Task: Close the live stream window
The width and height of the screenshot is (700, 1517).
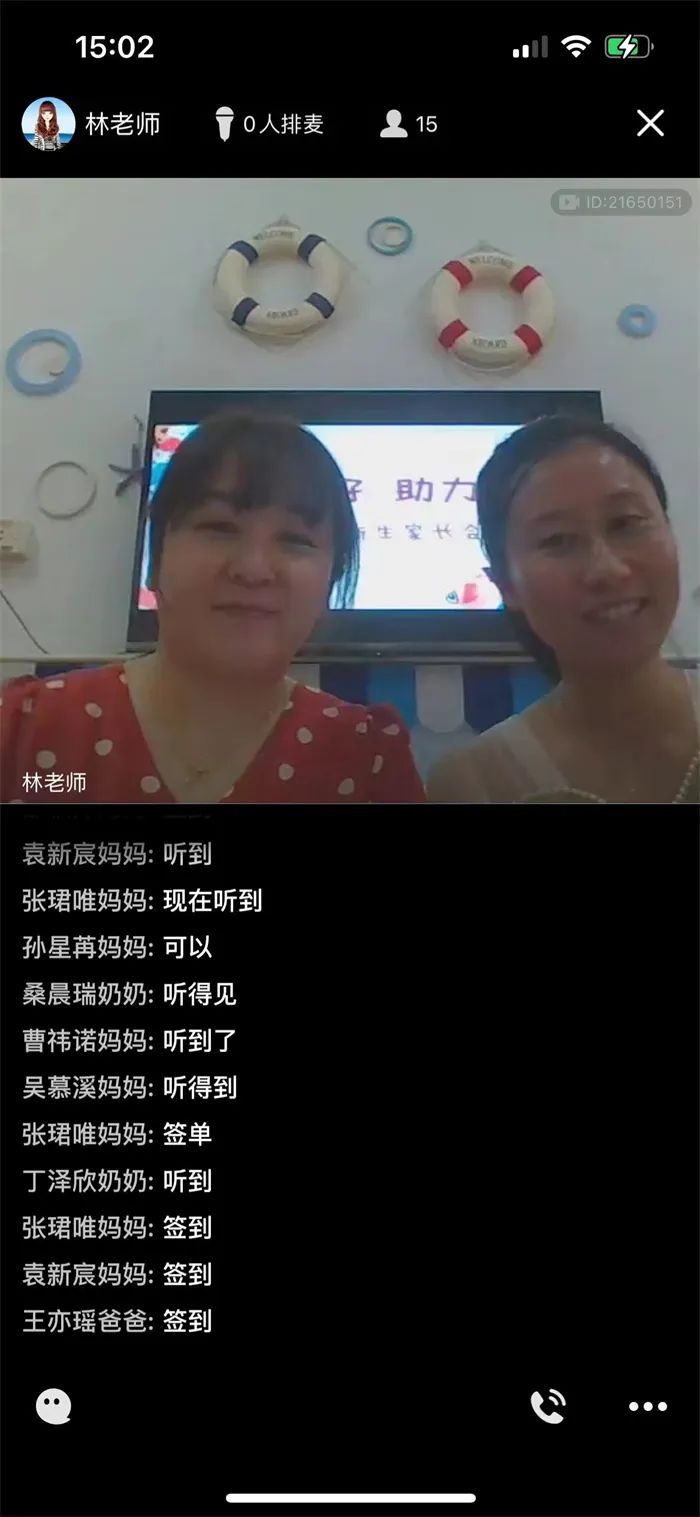Action: pos(650,123)
